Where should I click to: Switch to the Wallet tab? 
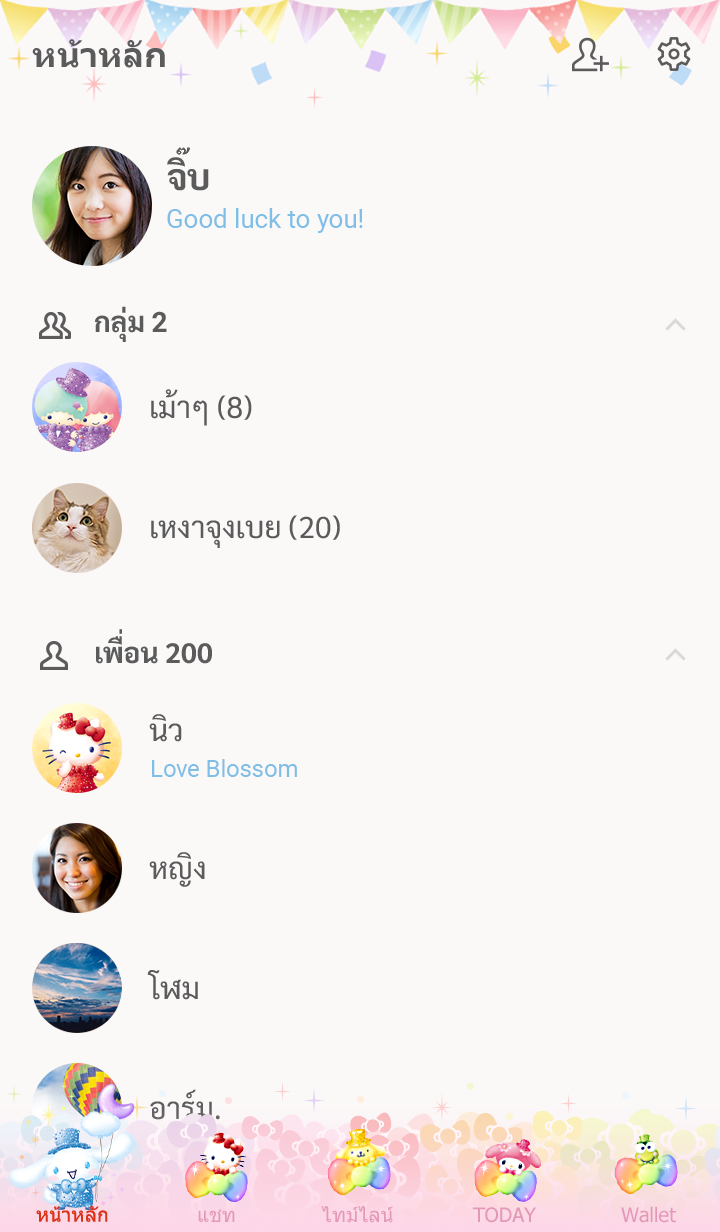[x=648, y=1180]
